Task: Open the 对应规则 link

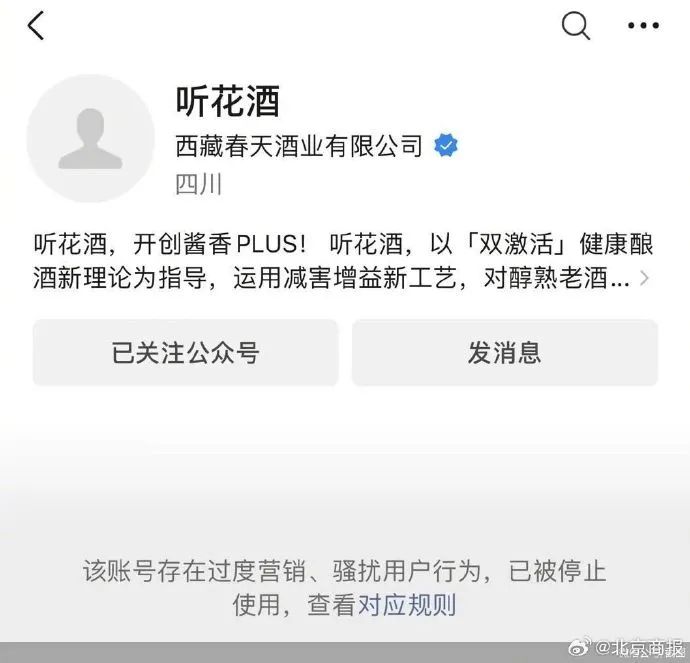Action: pyautogui.click(x=407, y=604)
